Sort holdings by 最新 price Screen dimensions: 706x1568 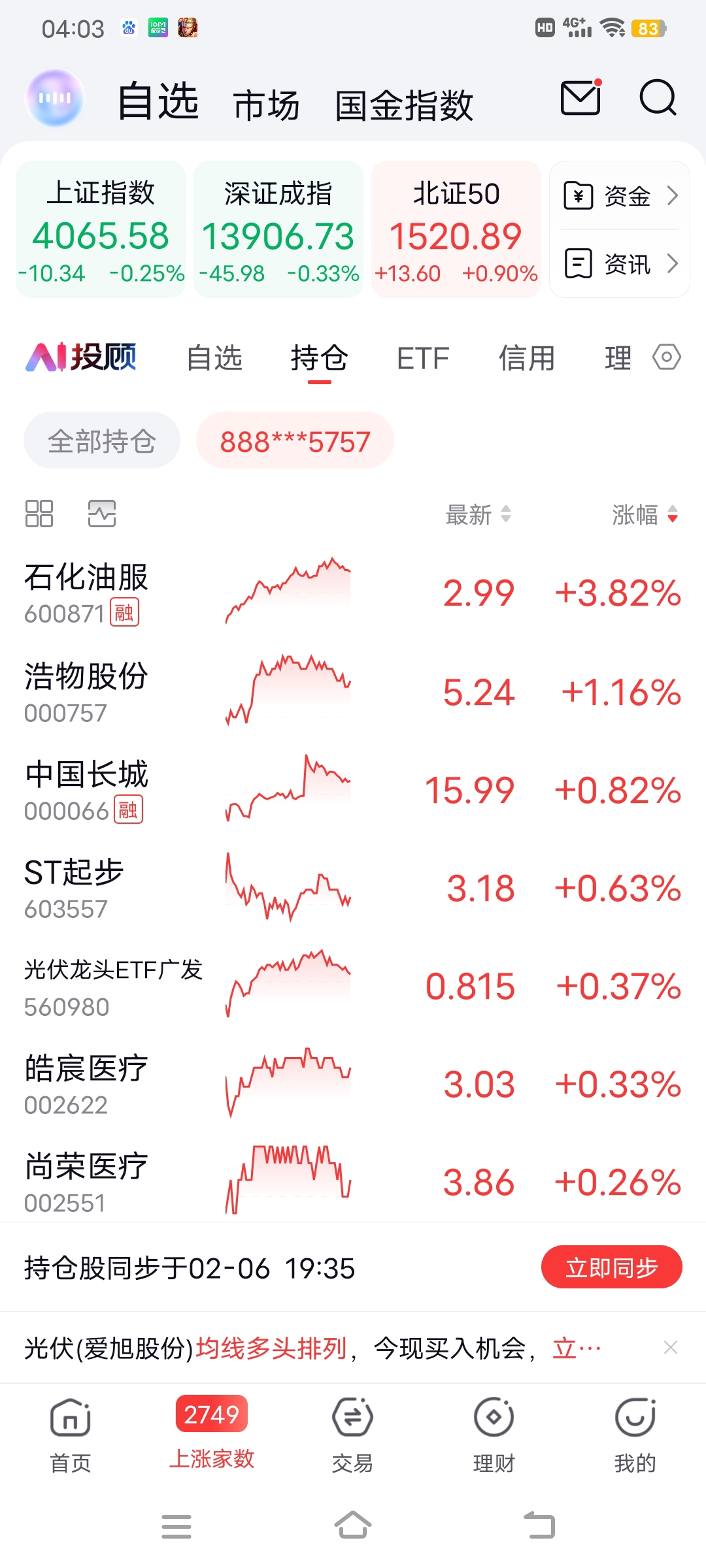(477, 515)
